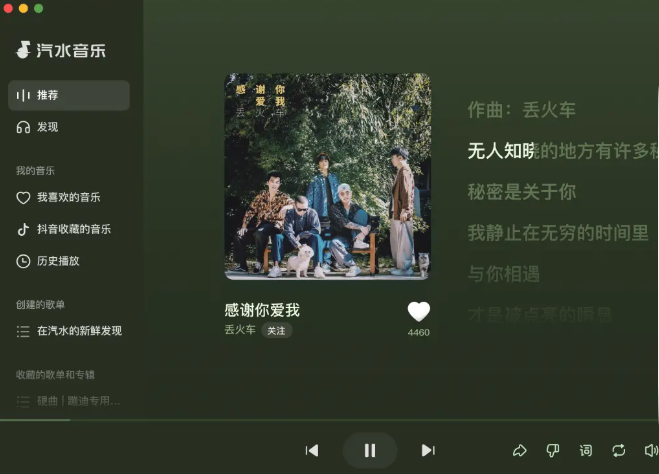This screenshot has height=474, width=659.
Task: Toggle the lyrics view
Action: pyautogui.click(x=586, y=450)
